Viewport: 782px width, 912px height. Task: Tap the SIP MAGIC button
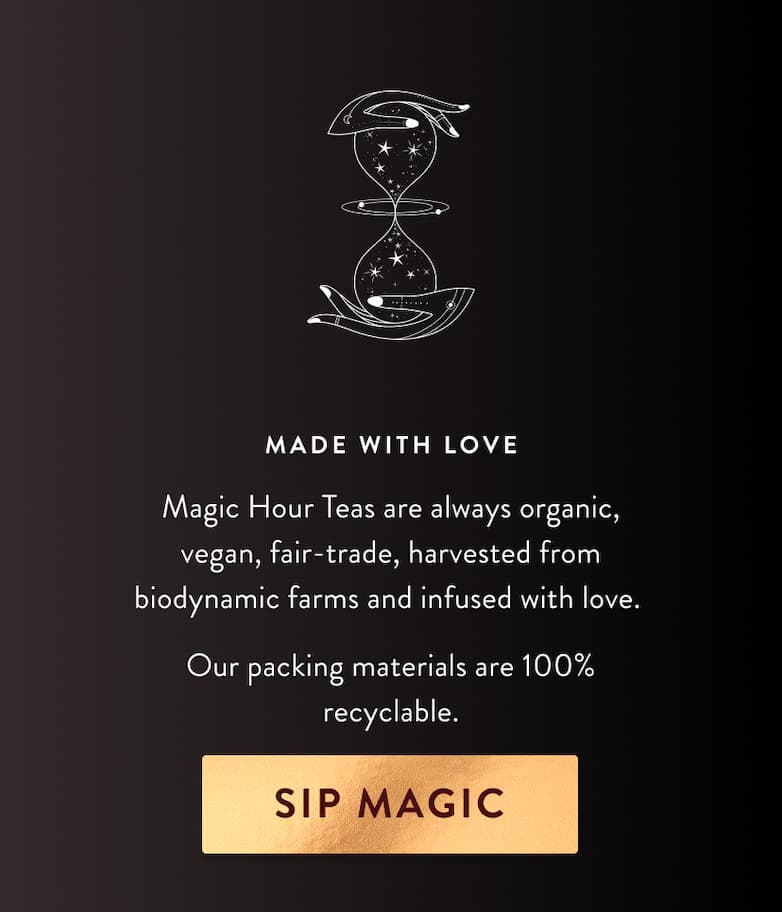(390, 804)
